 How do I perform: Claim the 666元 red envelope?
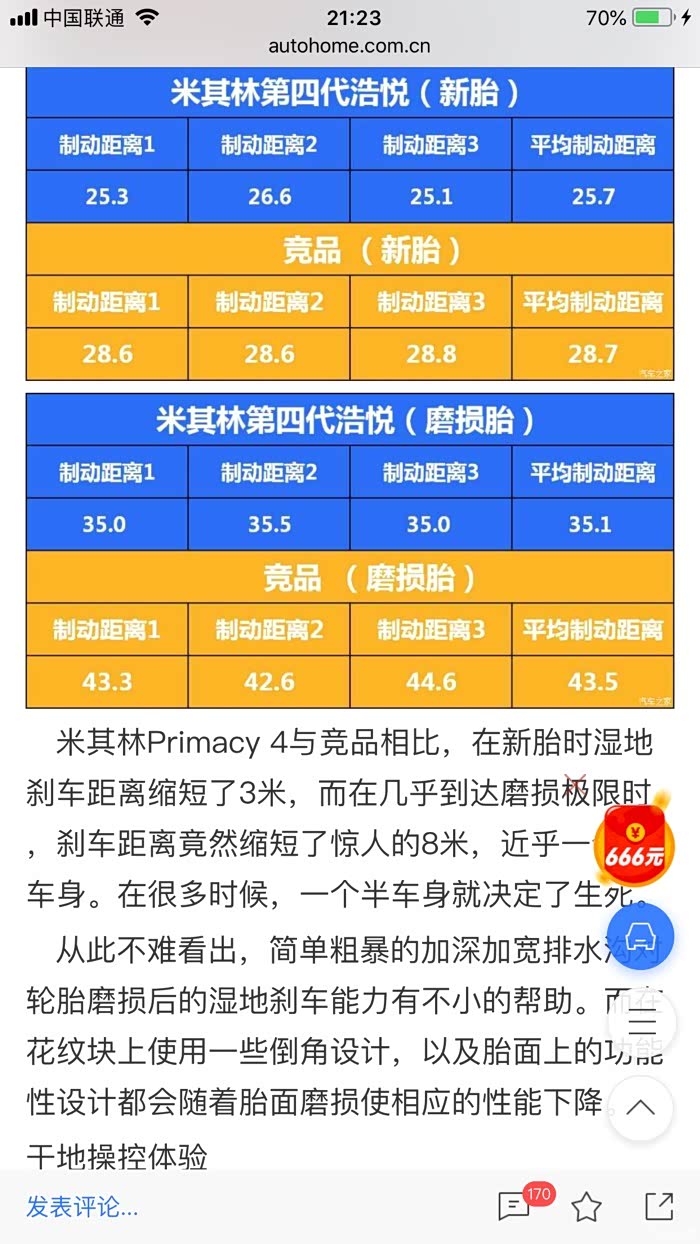point(633,846)
